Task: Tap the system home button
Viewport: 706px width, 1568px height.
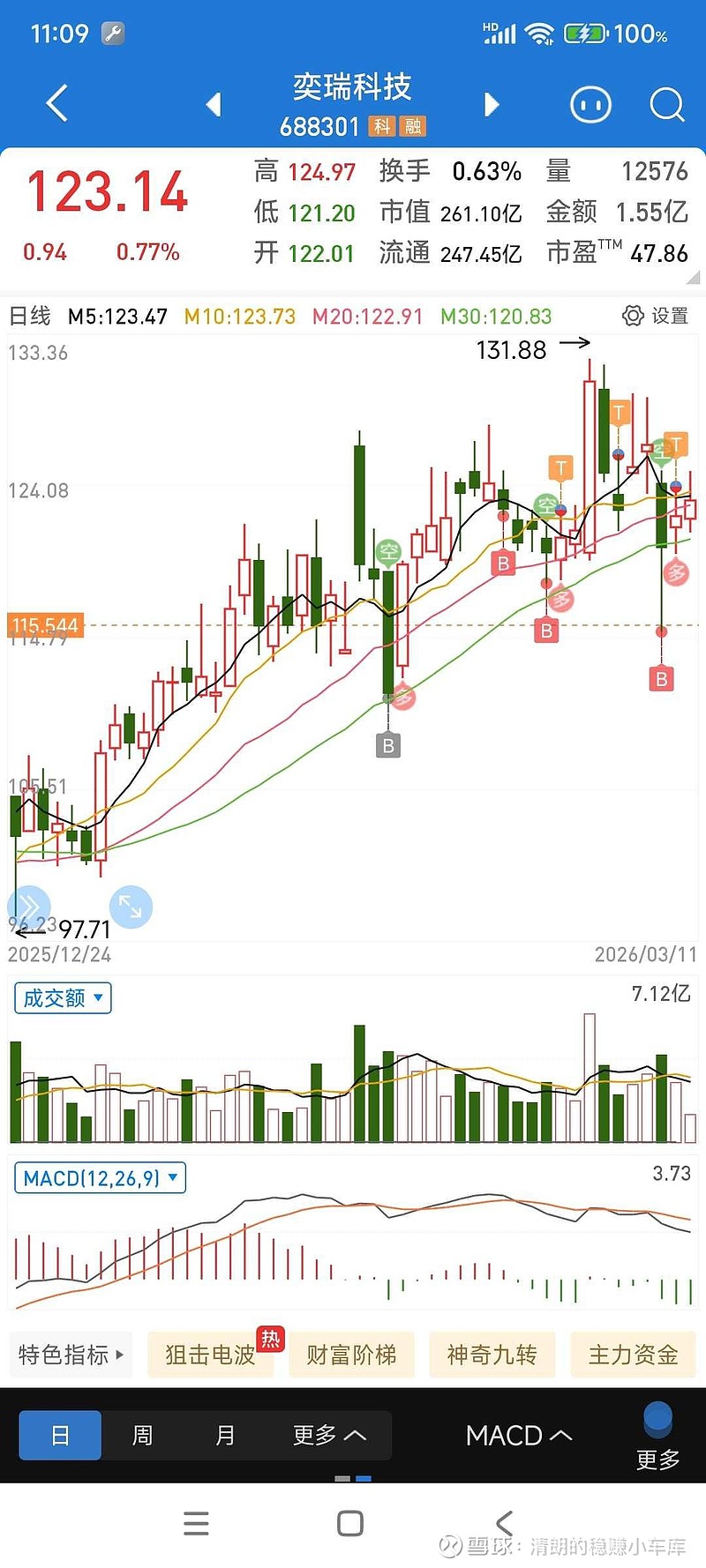Action: pyautogui.click(x=350, y=1524)
